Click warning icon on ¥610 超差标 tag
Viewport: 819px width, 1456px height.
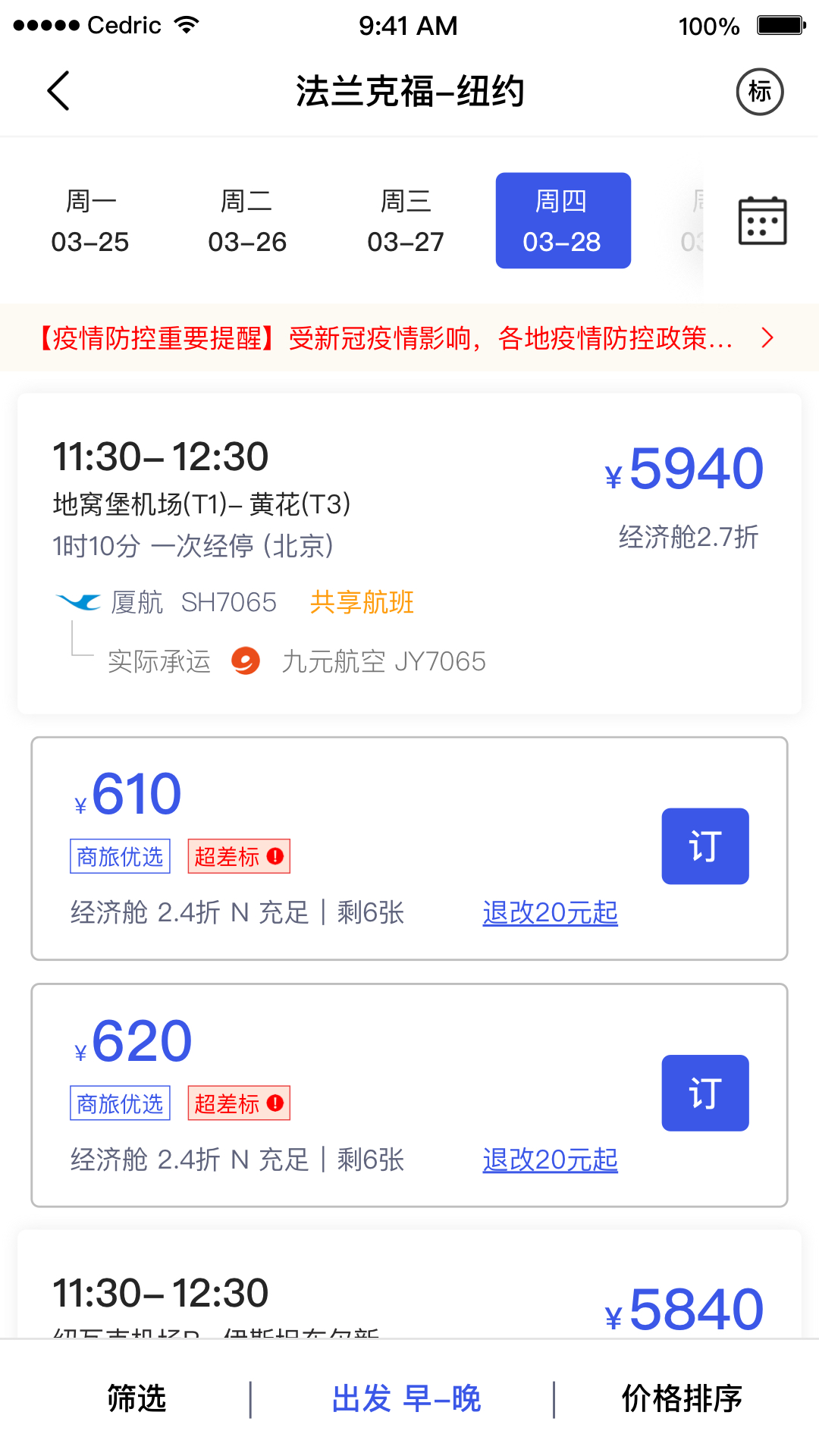tap(275, 855)
